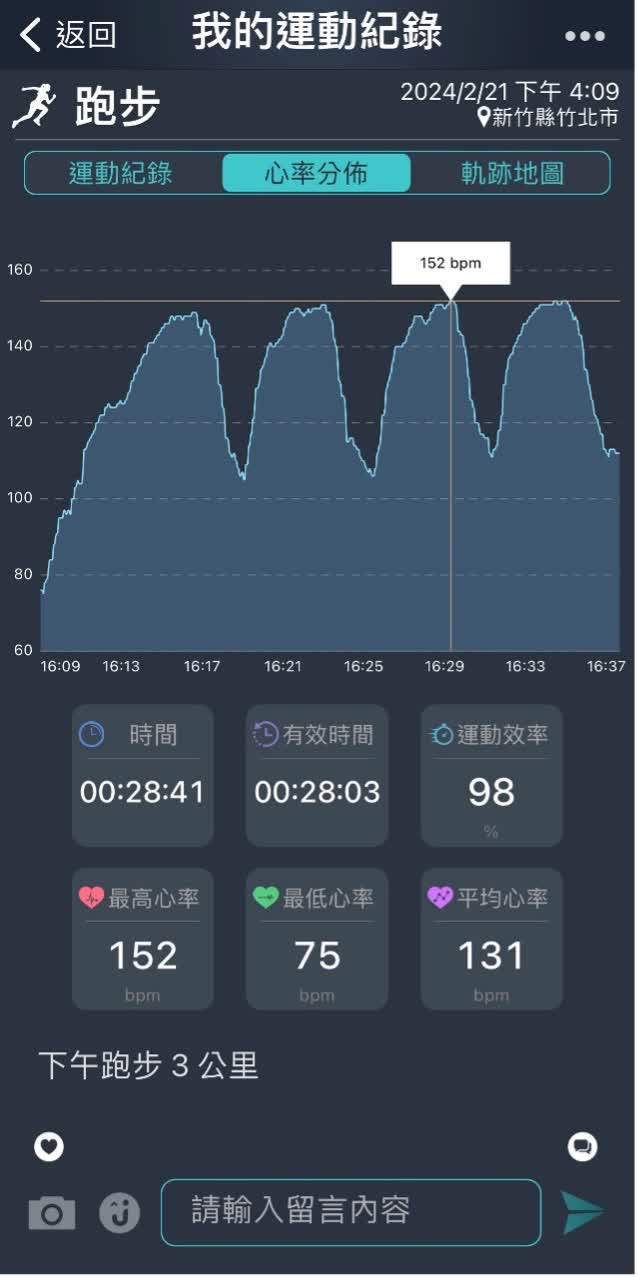Open the three-dot overflow menu
This screenshot has width=638, height=1277.
585,37
